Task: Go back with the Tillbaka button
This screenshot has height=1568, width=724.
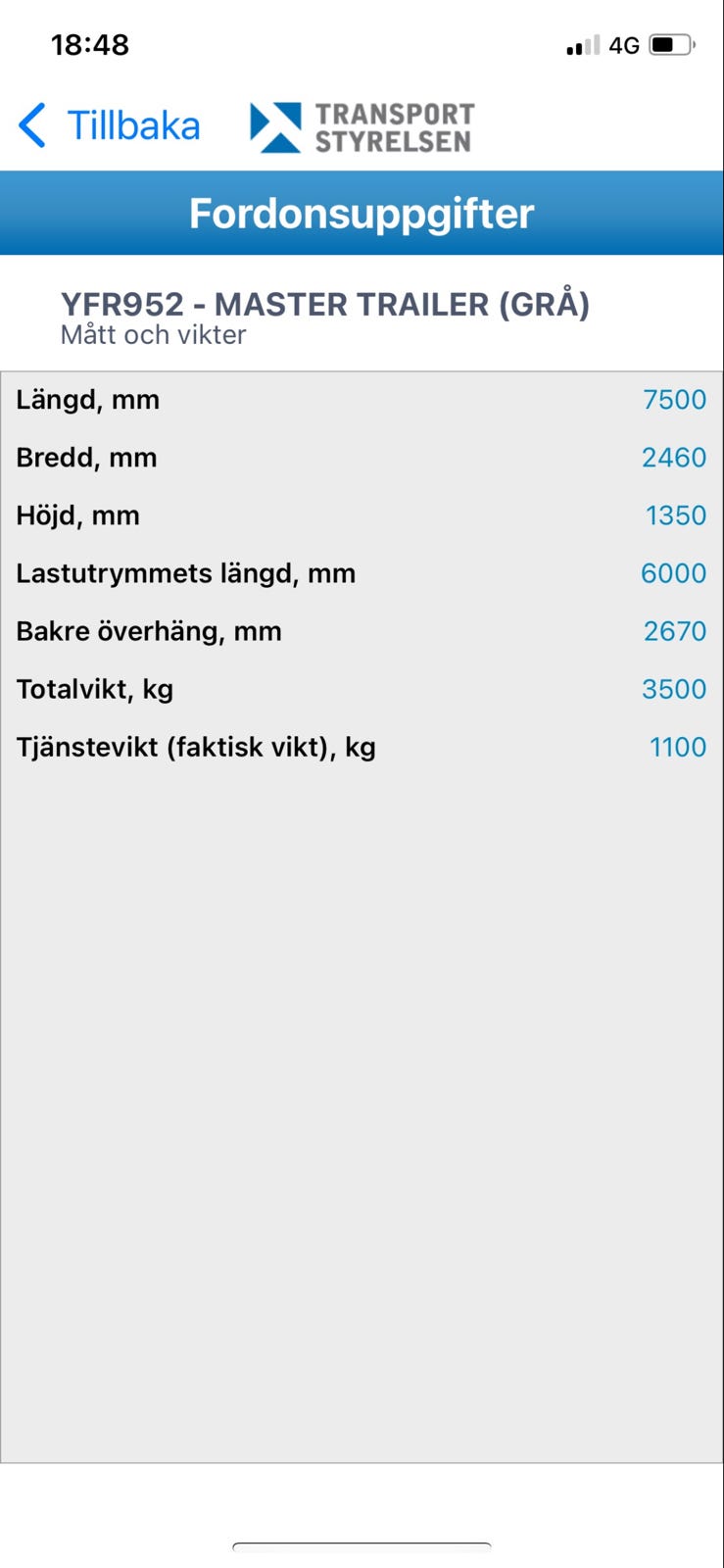Action: click(x=110, y=126)
